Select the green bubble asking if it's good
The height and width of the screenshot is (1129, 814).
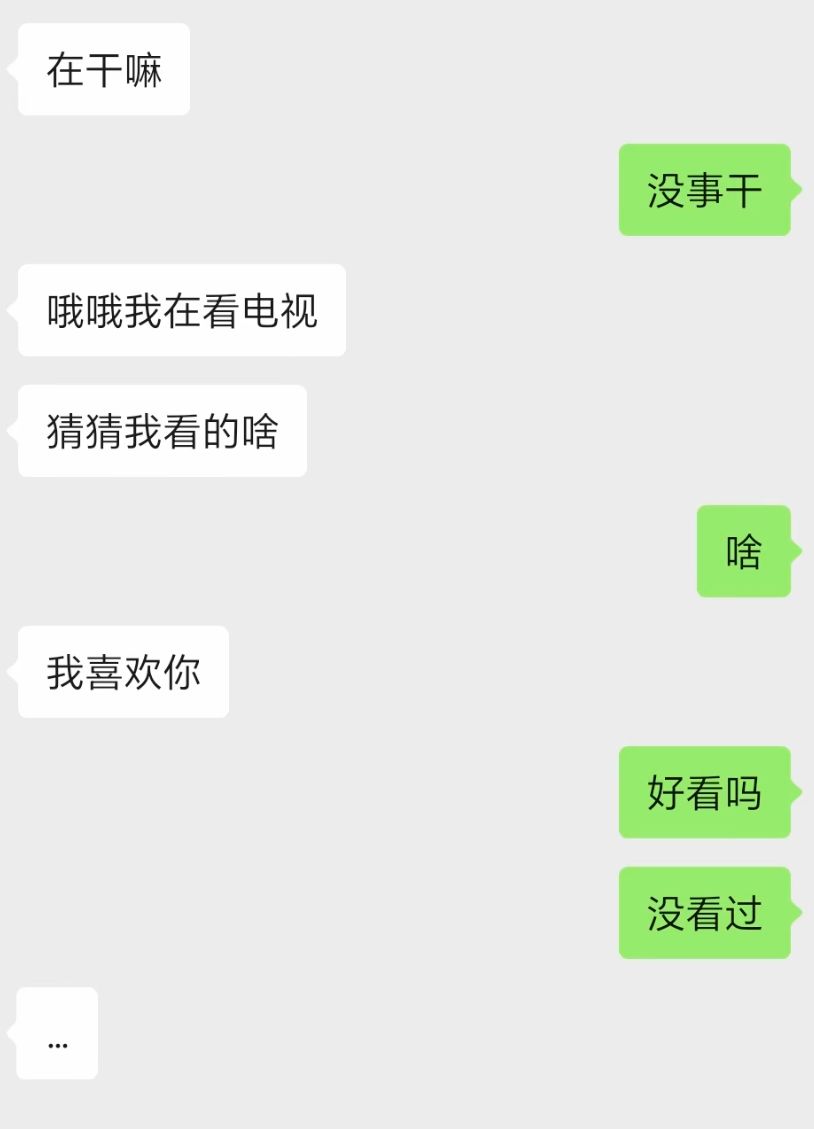click(704, 793)
